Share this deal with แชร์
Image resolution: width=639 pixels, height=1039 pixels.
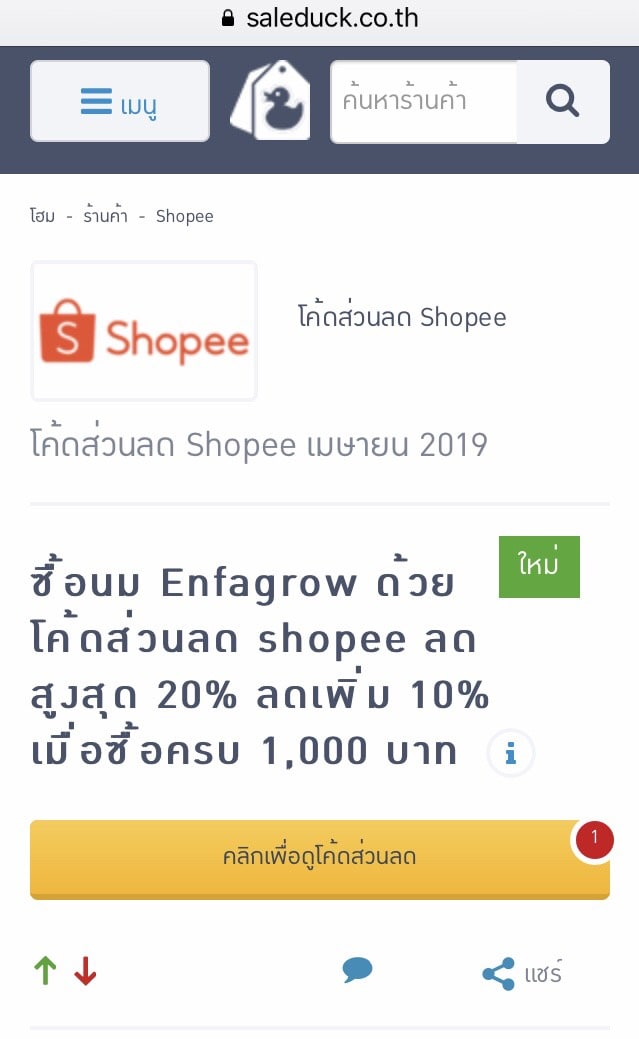(522, 973)
